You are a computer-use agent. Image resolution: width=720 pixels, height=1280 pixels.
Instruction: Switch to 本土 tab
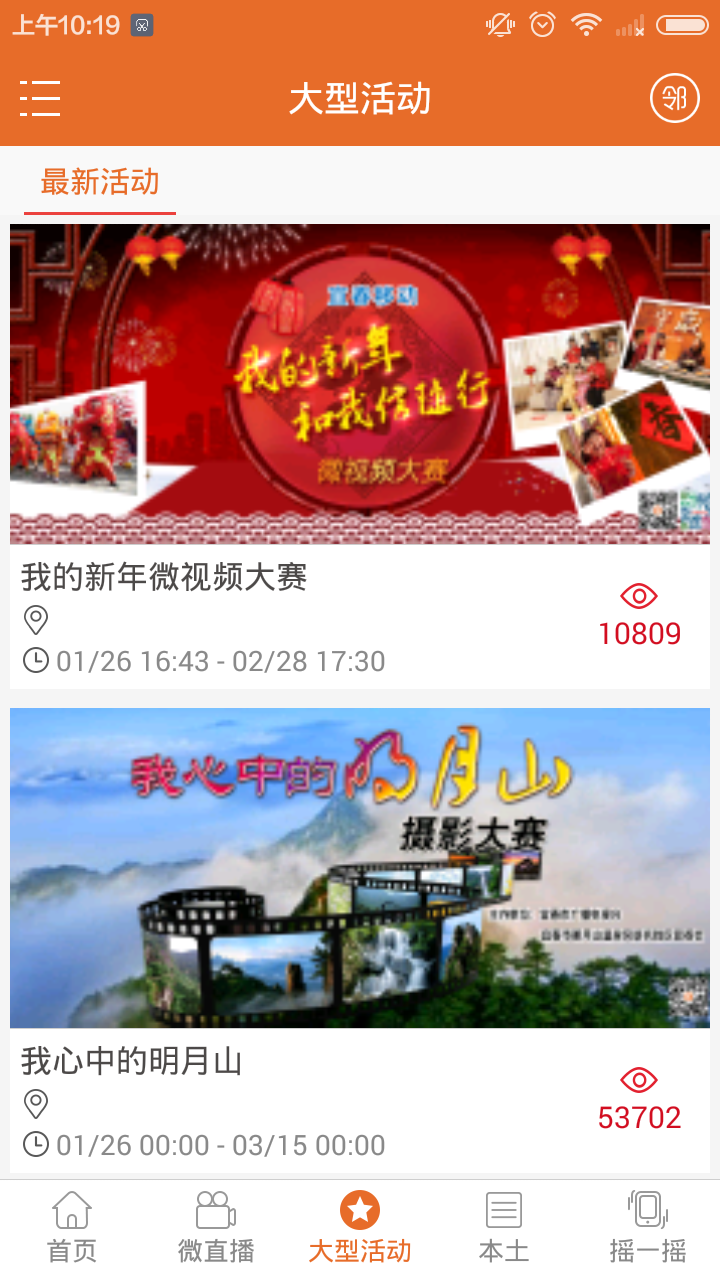504,1228
